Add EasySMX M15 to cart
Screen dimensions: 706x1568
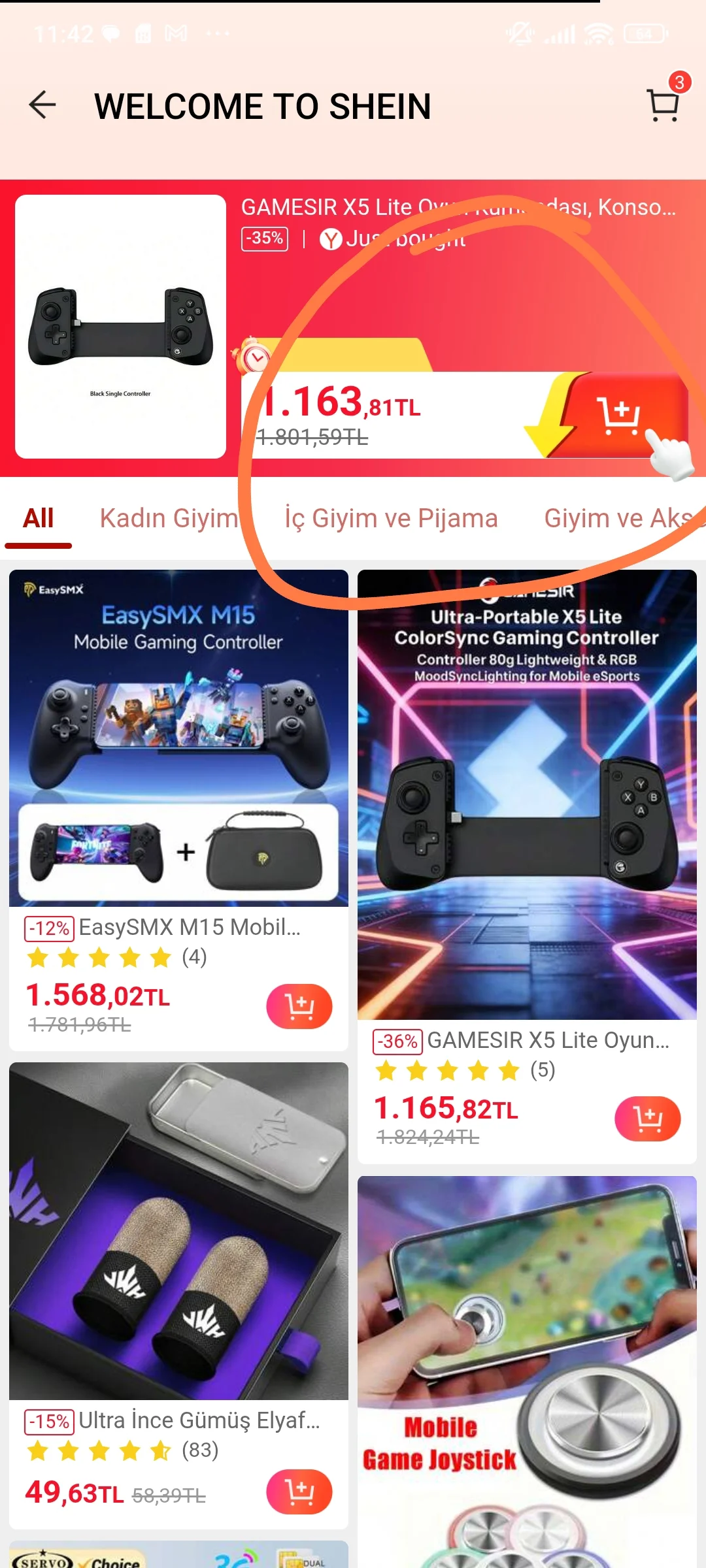(x=299, y=1006)
